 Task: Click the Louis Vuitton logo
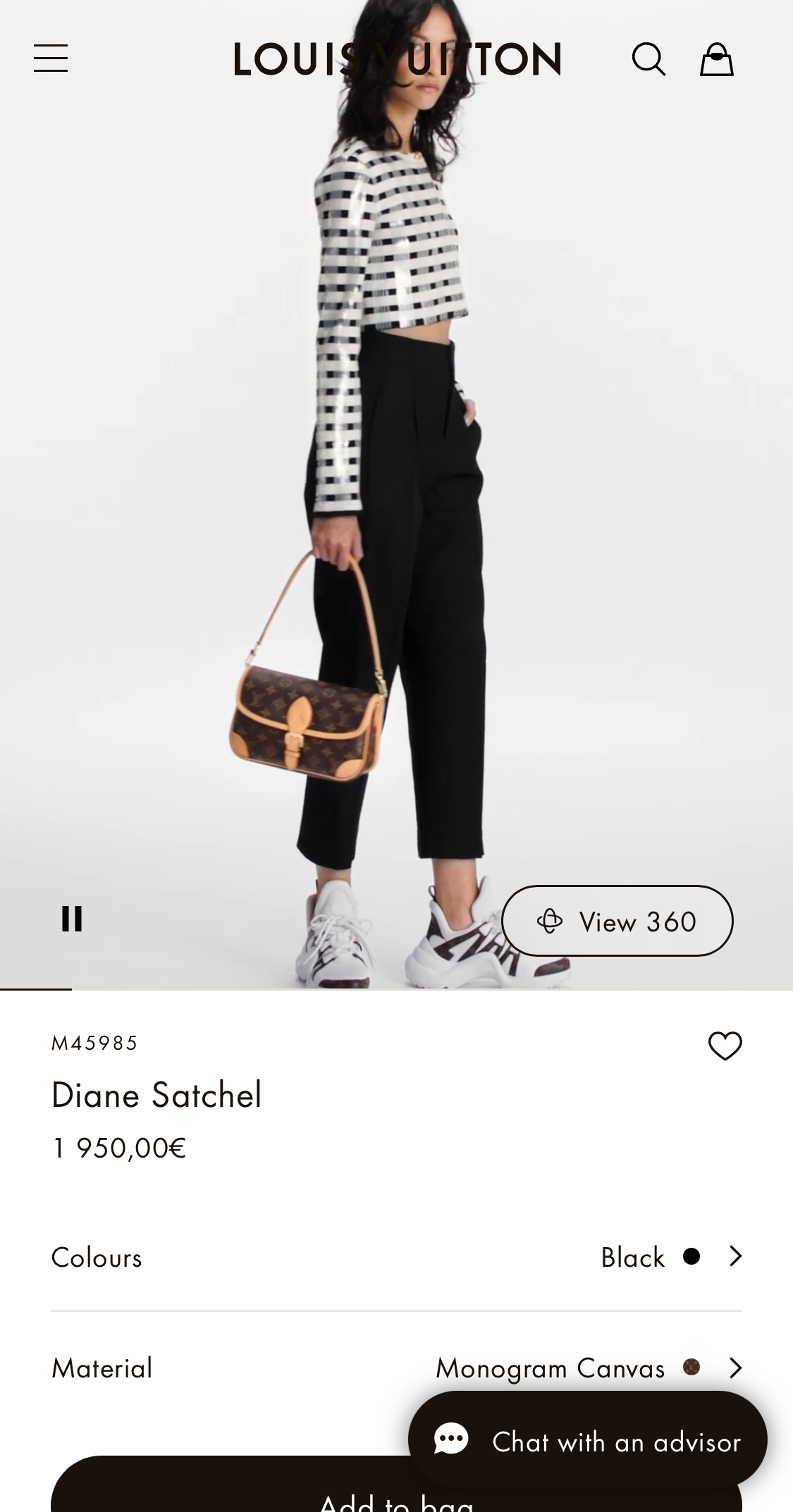coord(397,58)
